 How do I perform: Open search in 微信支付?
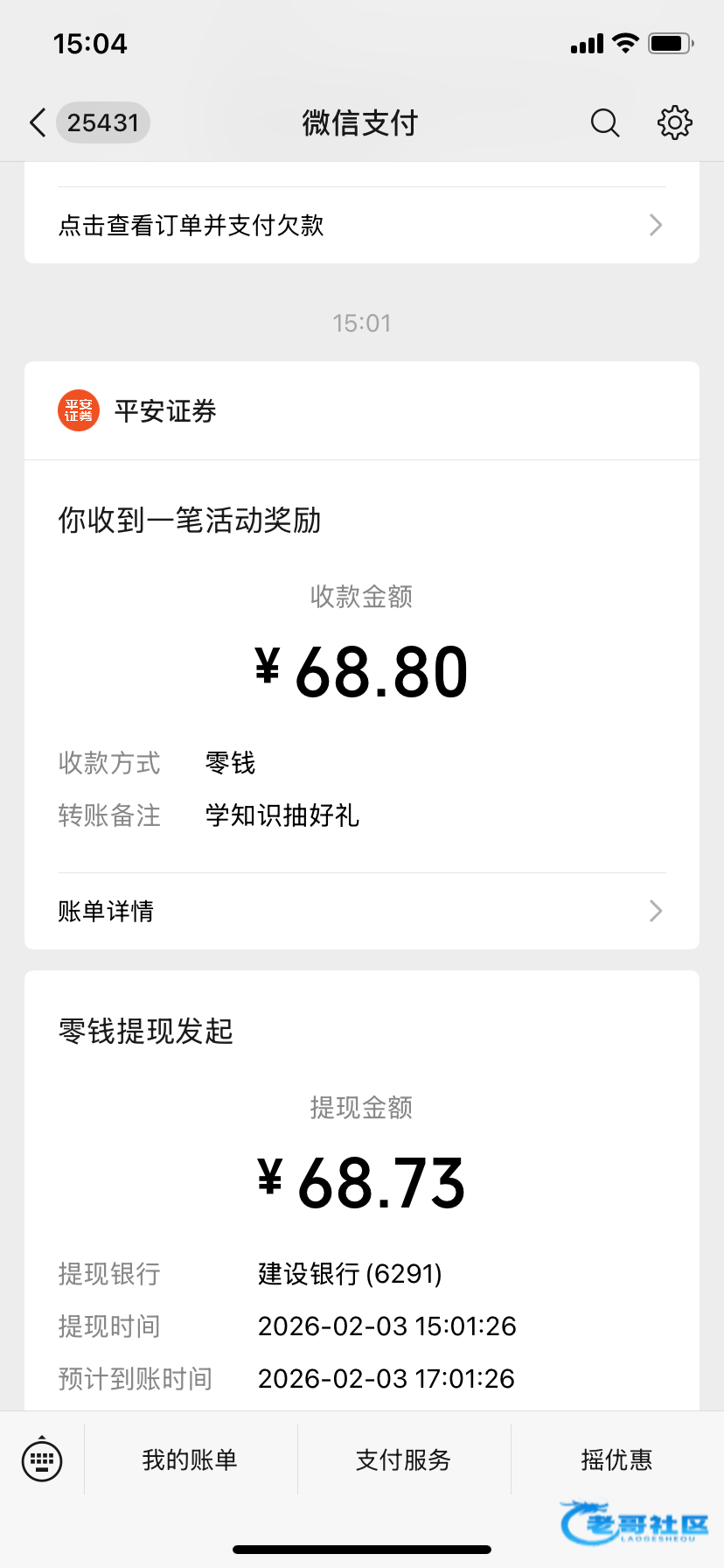pyautogui.click(x=604, y=122)
